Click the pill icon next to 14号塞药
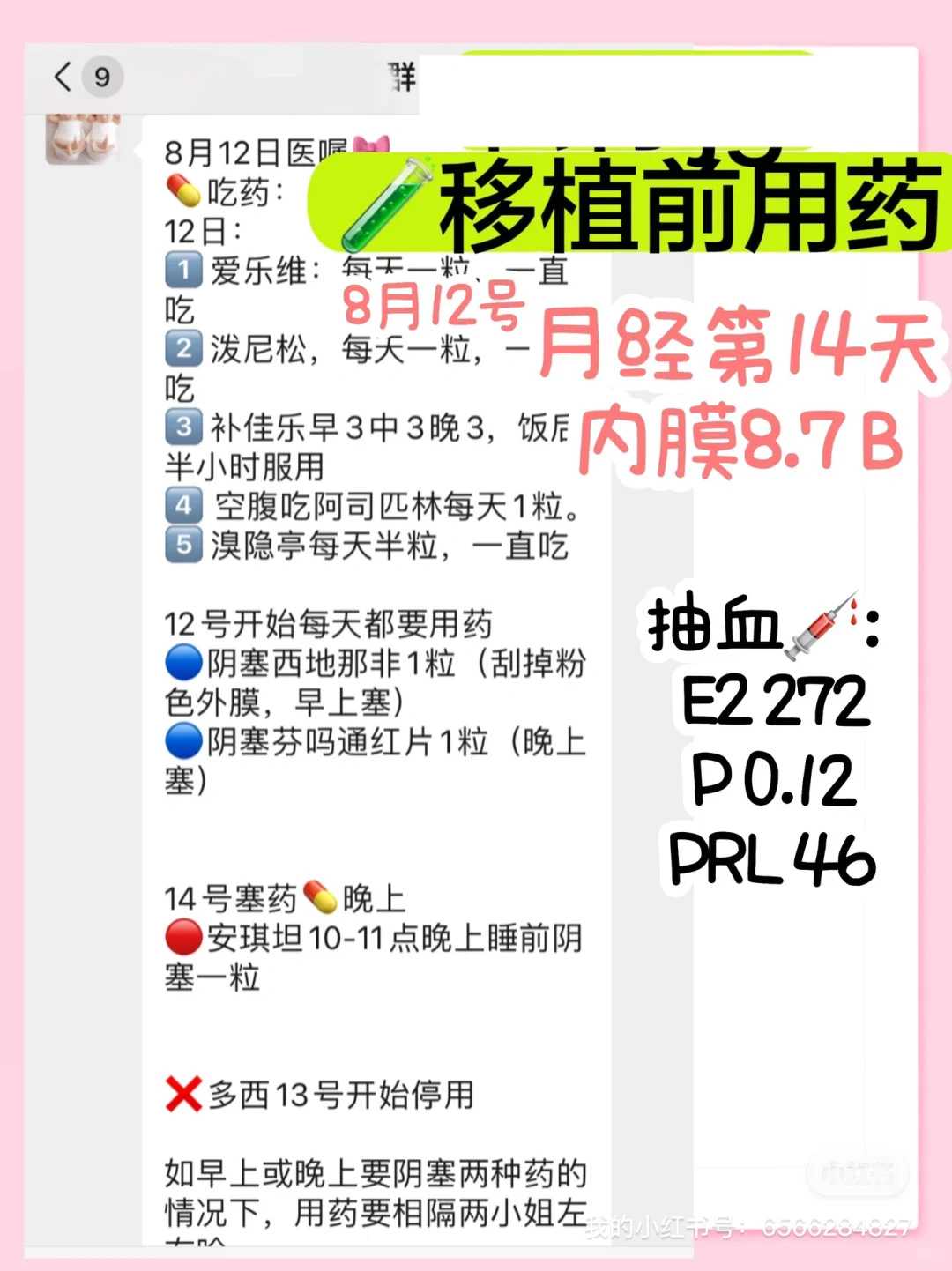Viewport: 952px width, 1271px height. (319, 896)
